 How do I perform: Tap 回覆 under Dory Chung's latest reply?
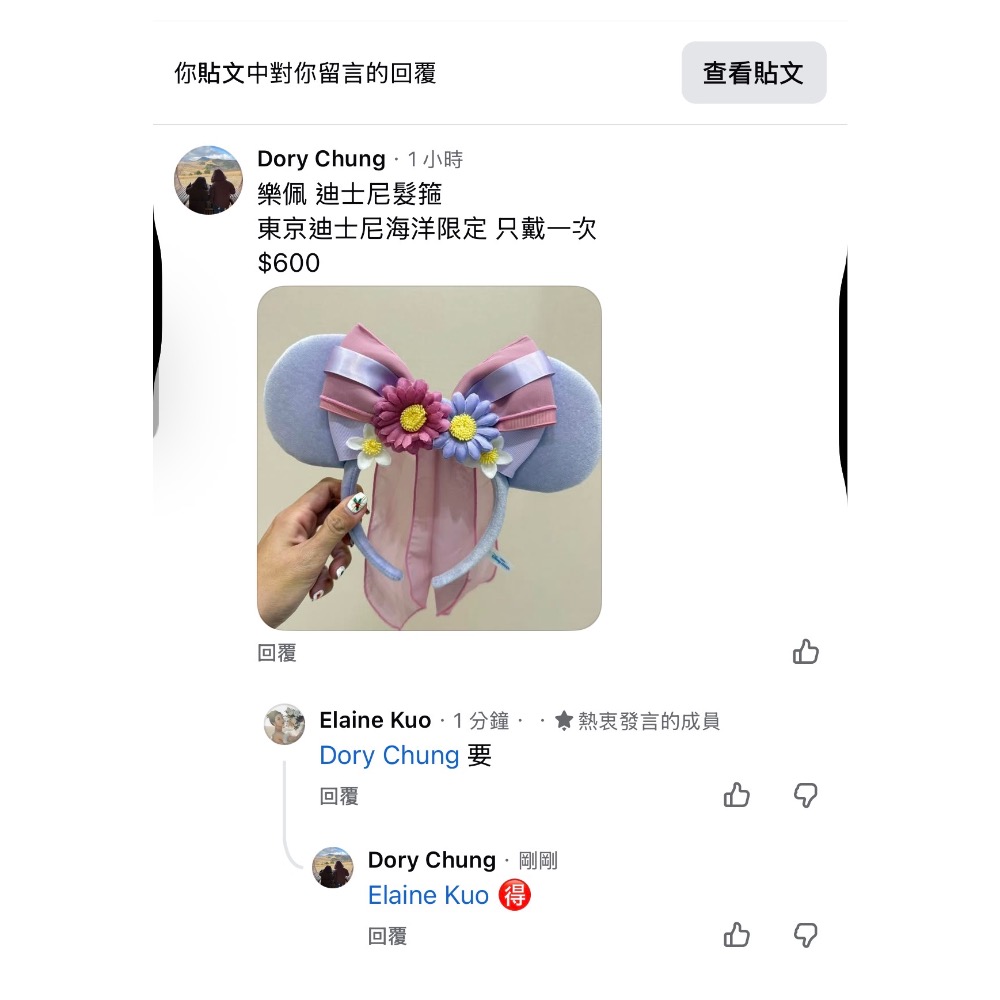(x=387, y=936)
